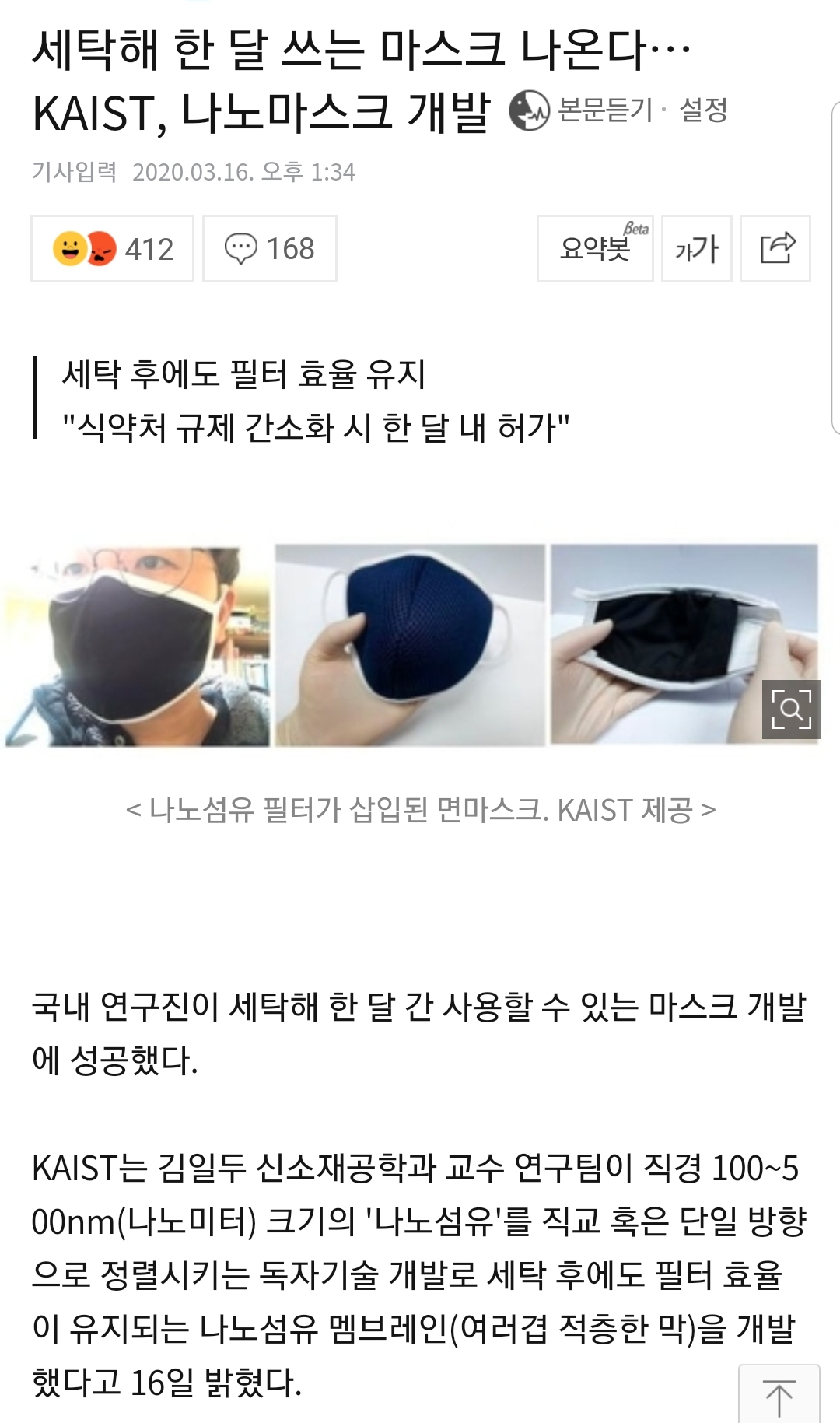Enlarge the mask photo with the magnifier icon
Image resolution: width=840 pixels, height=1423 pixels.
[792, 709]
